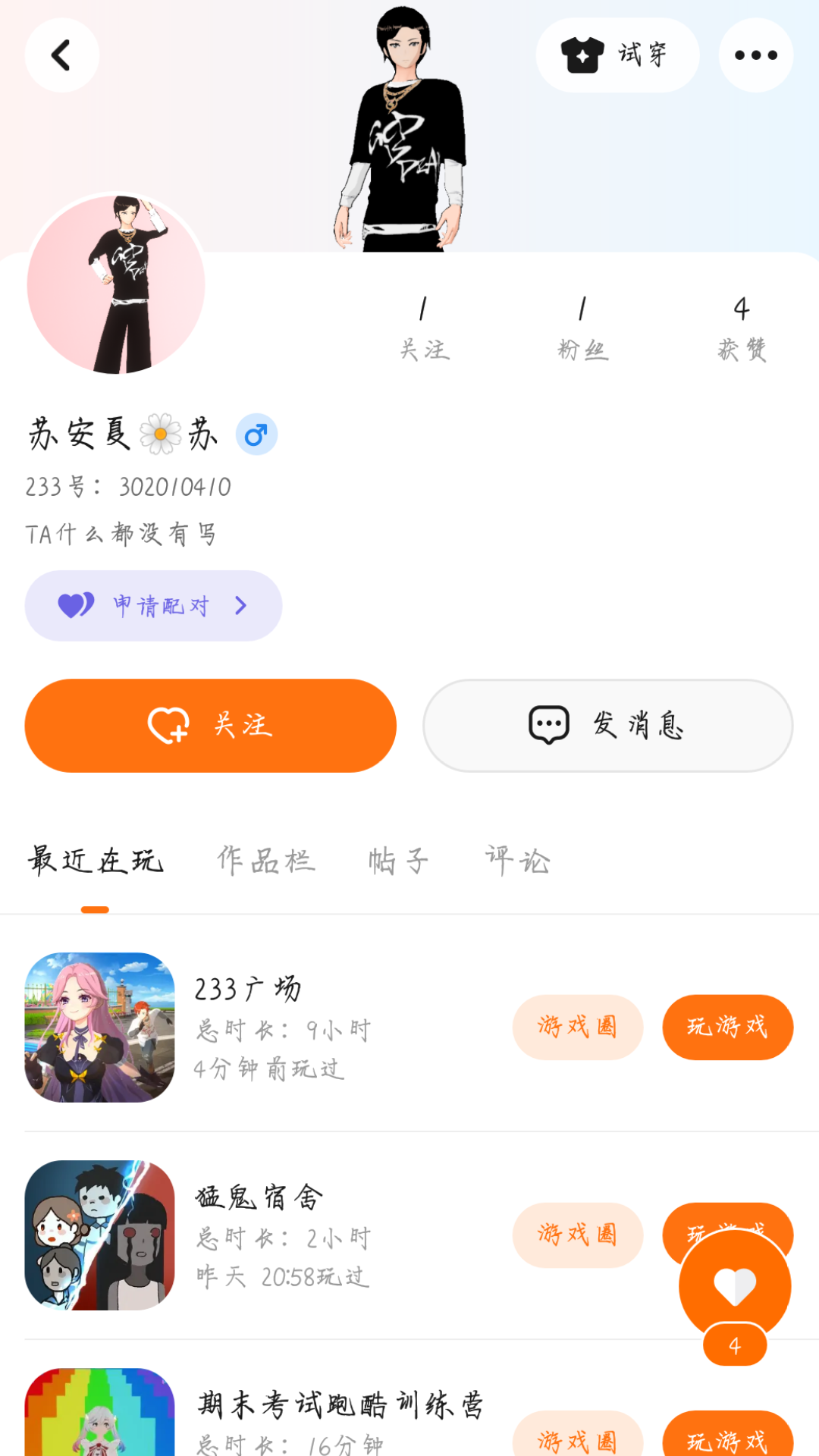The image size is (819, 1456).
Task: Switch to the 评论 tab
Action: (x=517, y=861)
